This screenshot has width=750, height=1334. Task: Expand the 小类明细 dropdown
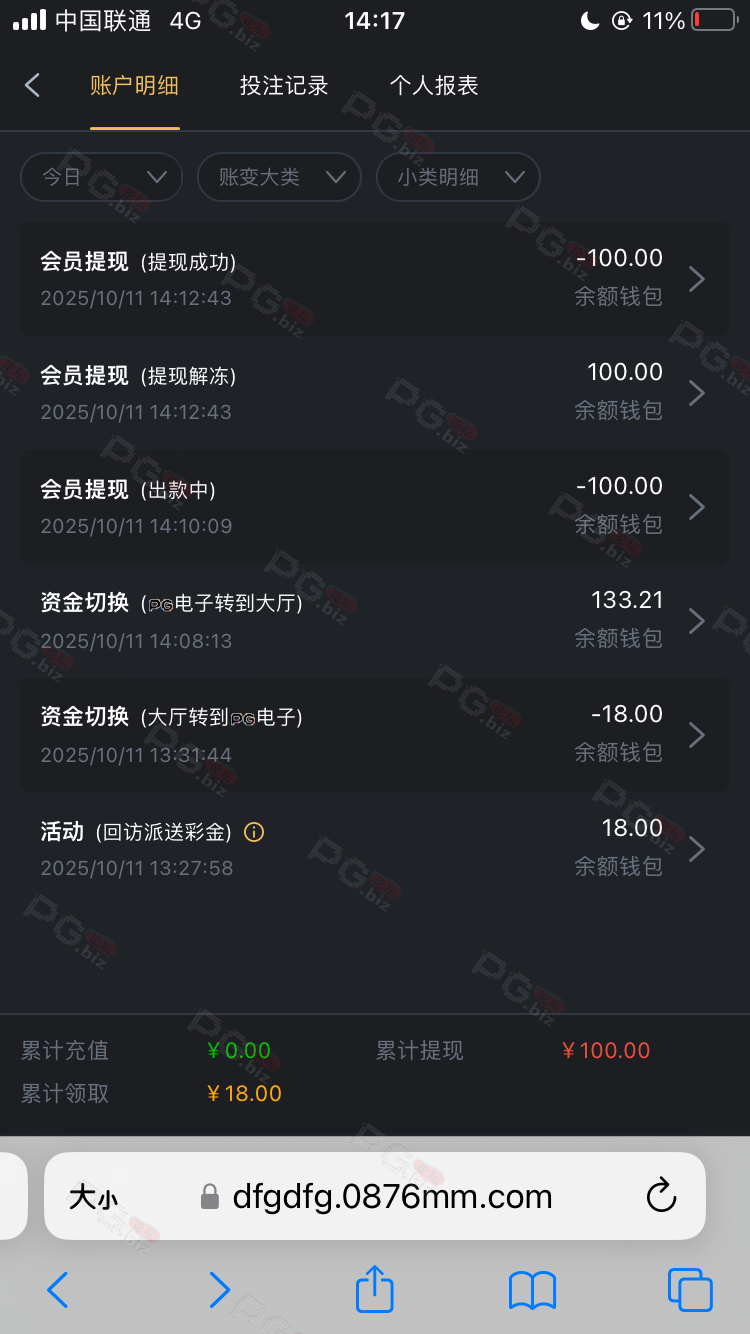coord(458,177)
